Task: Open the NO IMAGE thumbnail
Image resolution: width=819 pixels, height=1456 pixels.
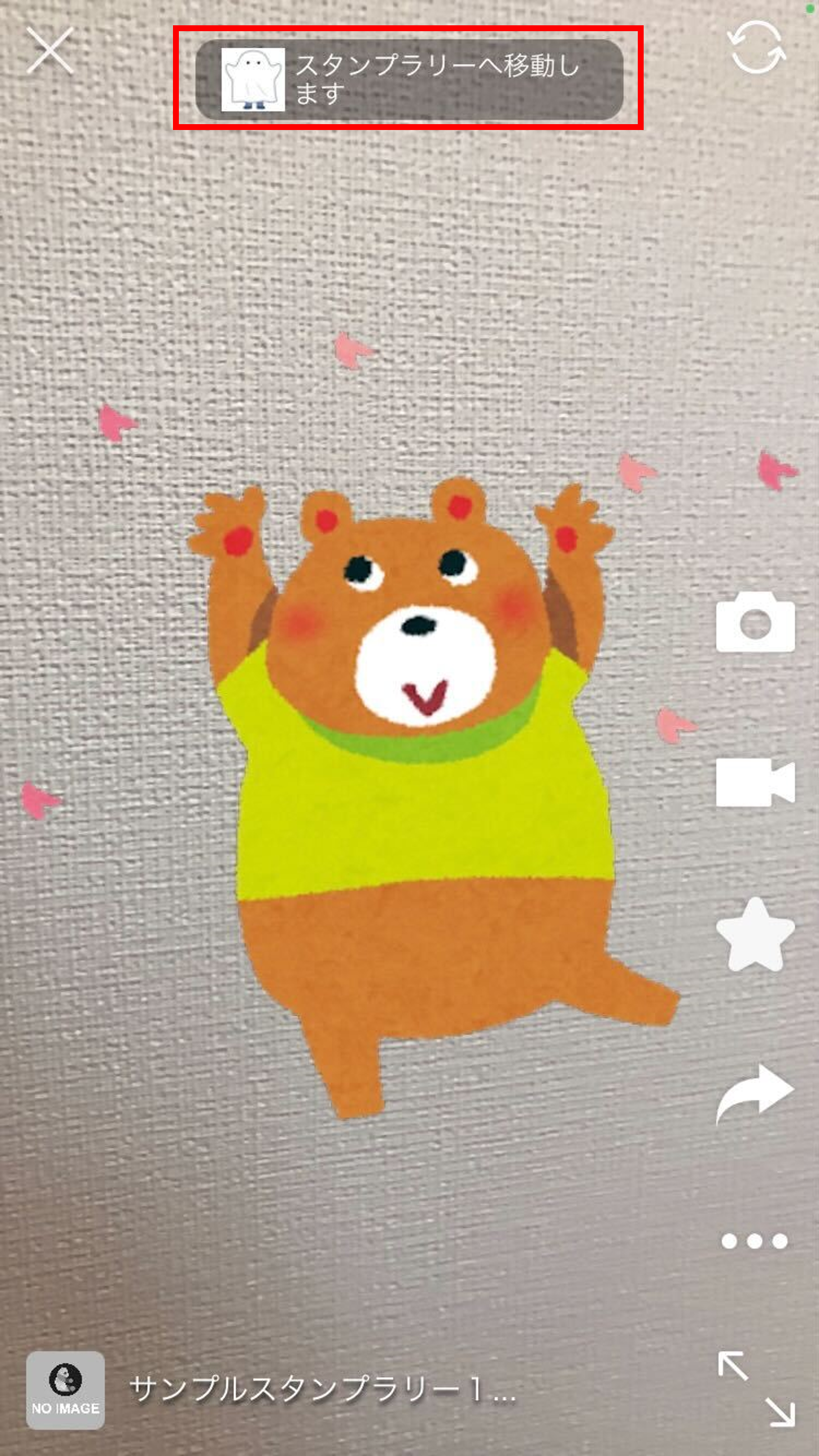Action: tap(65, 1390)
